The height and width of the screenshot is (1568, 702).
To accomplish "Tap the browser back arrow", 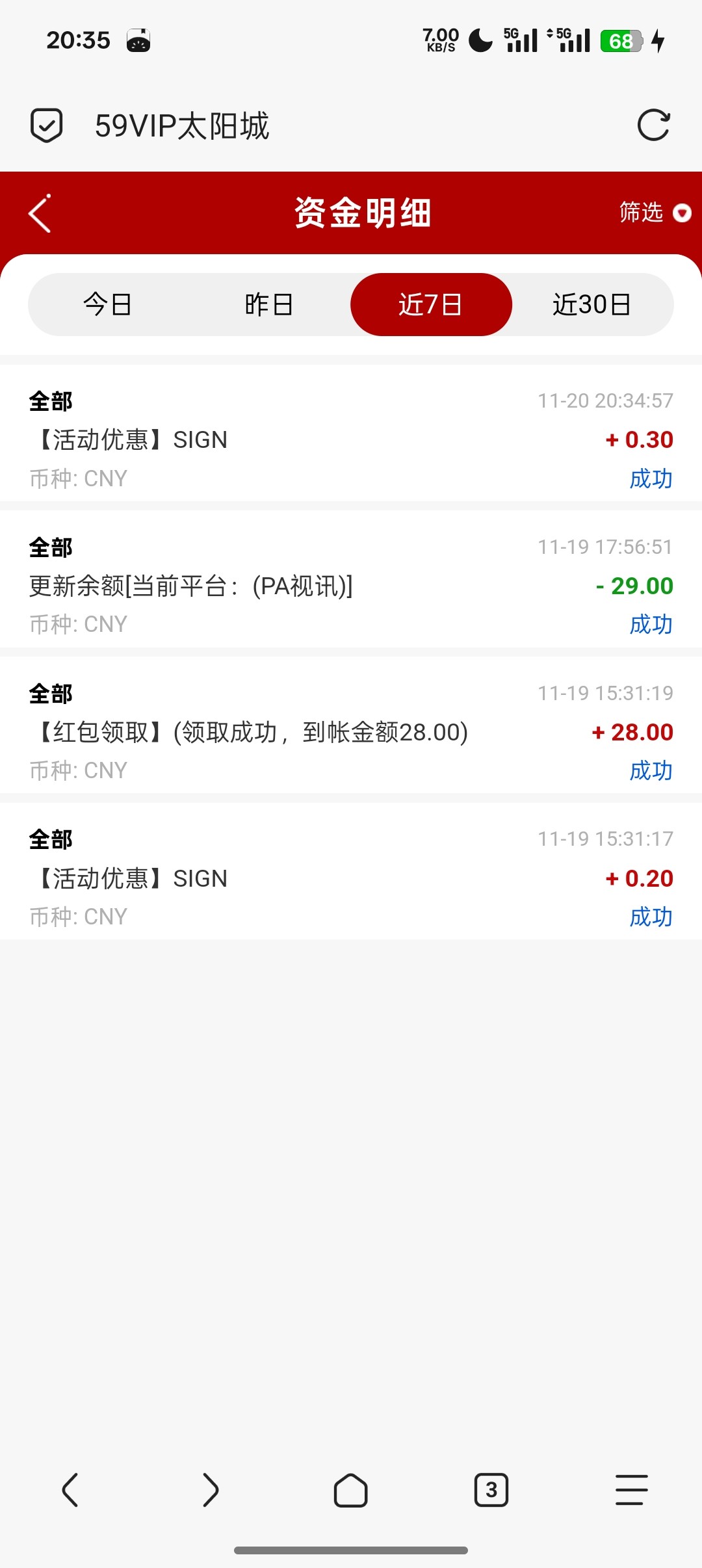I will point(70,1490).
